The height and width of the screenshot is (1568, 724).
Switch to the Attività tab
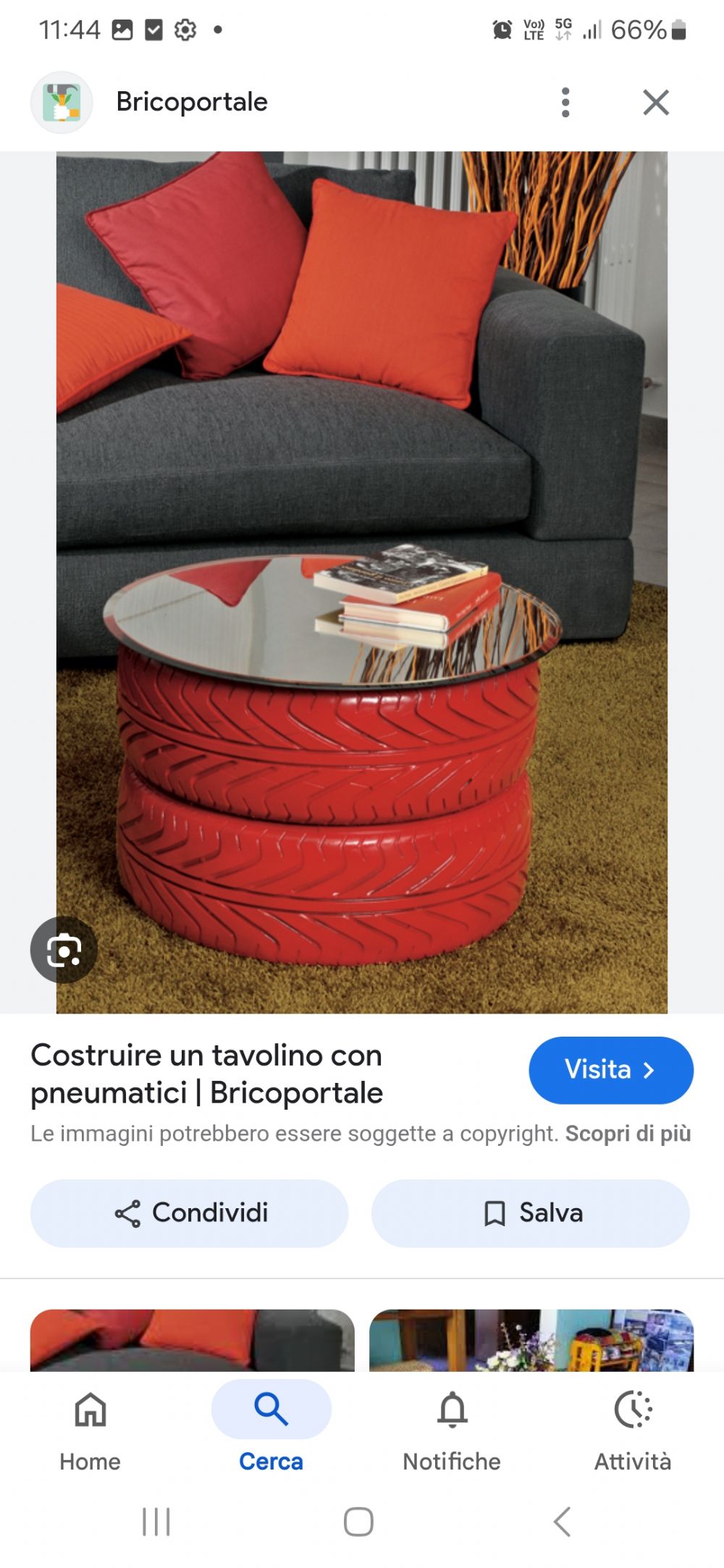pos(633,1431)
